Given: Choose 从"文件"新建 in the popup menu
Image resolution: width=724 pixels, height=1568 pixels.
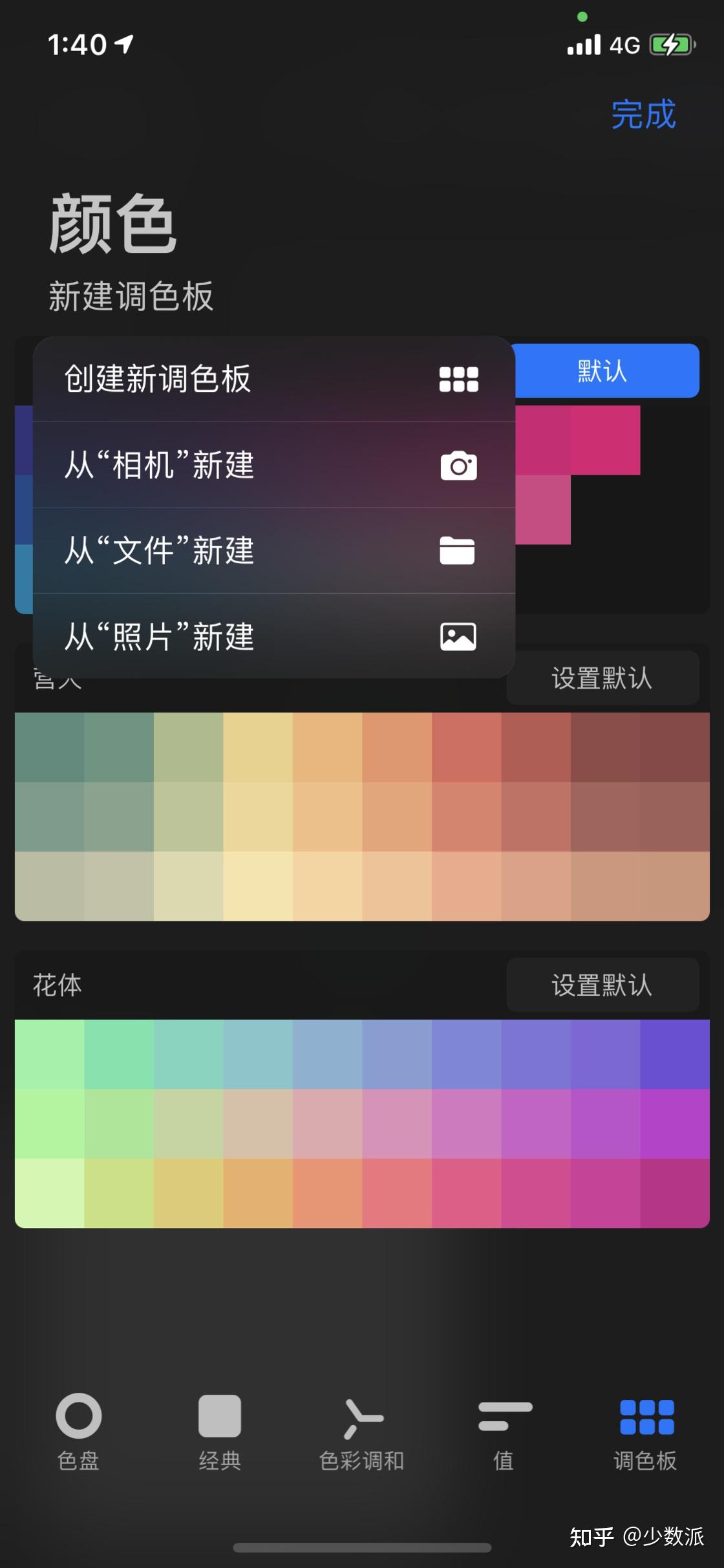Looking at the screenshot, I should pos(158,551).
